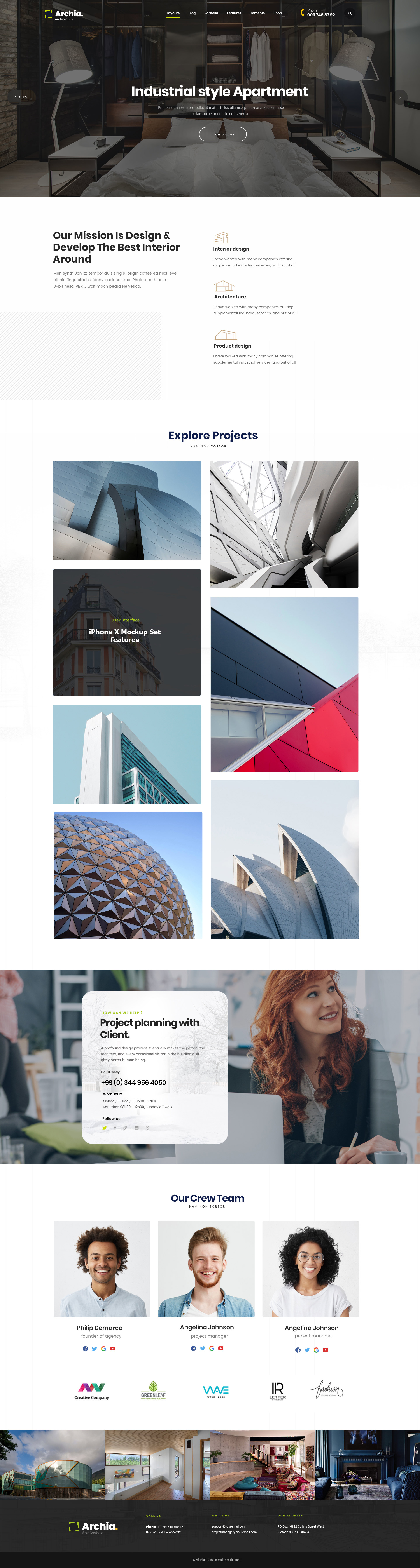Screen dimensions: 420x1568
Task: Visit the Shop page
Action: click(278, 13)
